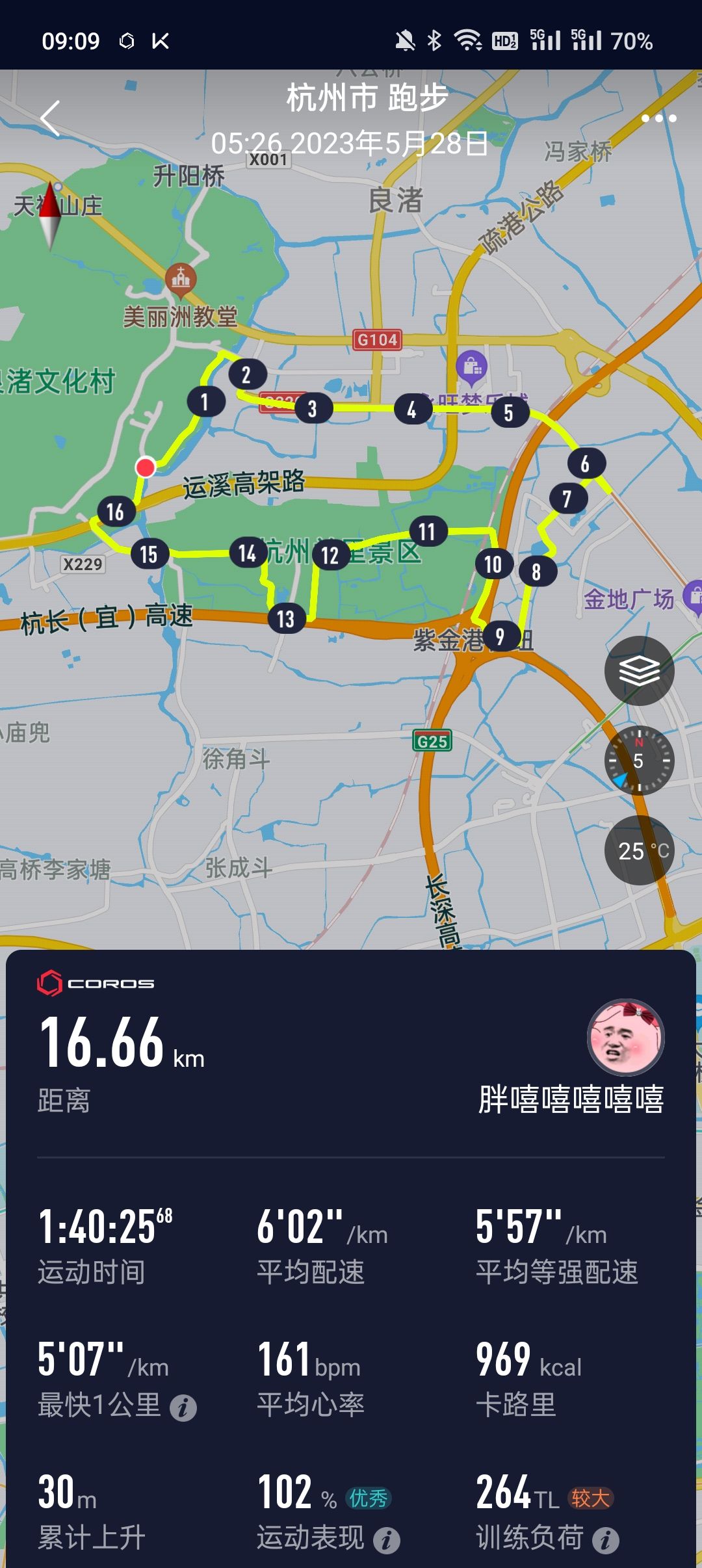
Task: Open the map layers button
Action: click(640, 671)
